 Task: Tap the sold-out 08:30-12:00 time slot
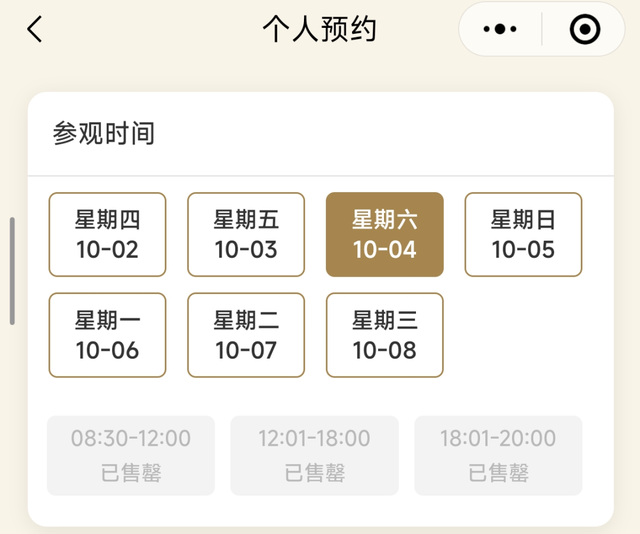(x=131, y=455)
